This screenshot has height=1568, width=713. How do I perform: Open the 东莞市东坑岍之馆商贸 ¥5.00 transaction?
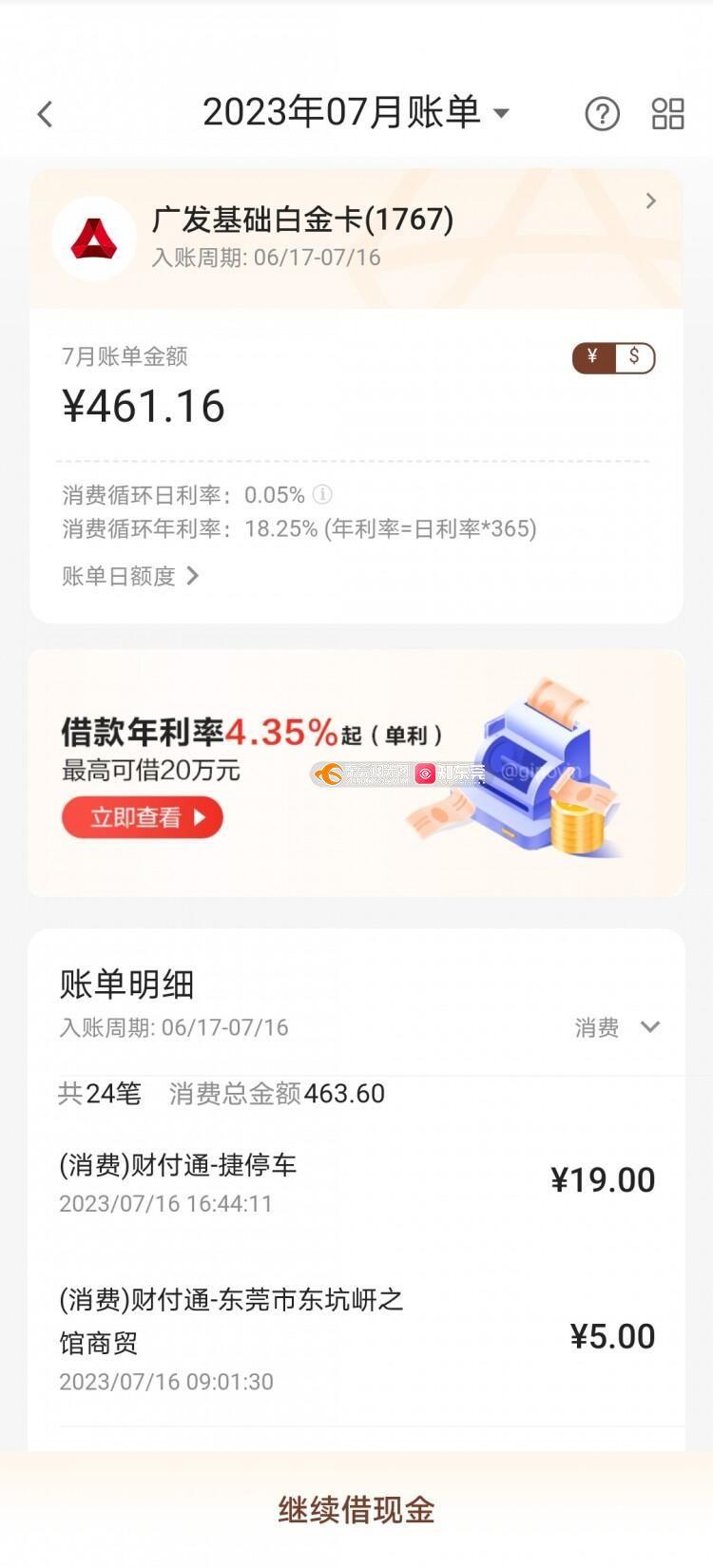356,1338
